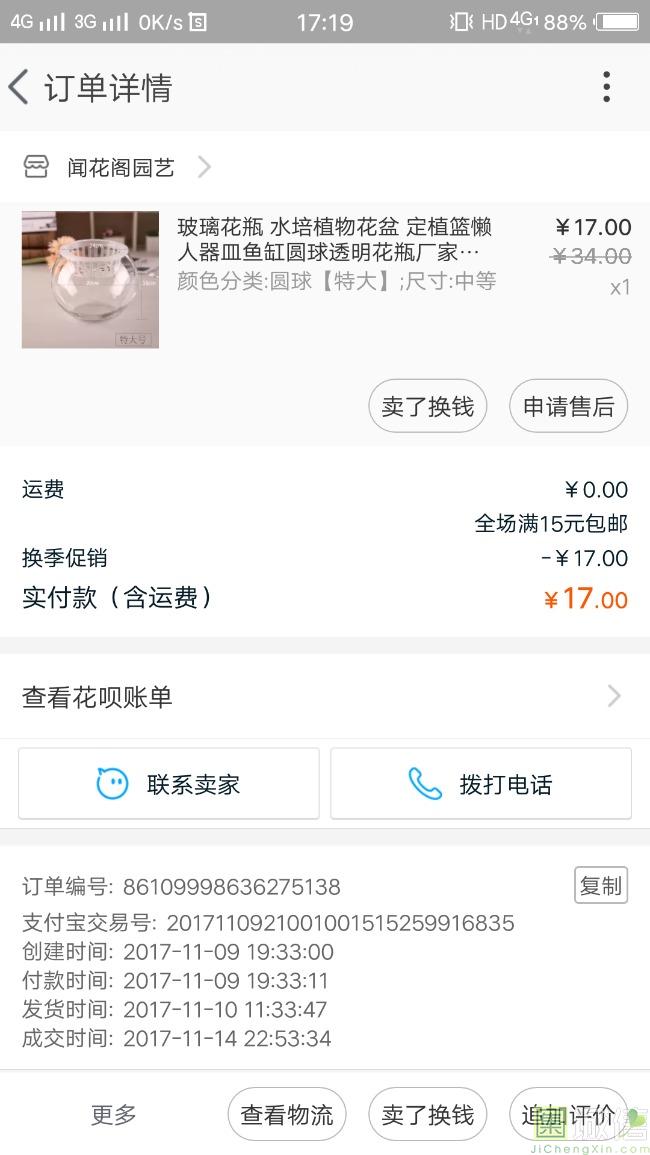Image resolution: width=650 pixels, height=1155 pixels.
Task: Go back from the 订单详情 page
Action: pyautogui.click(x=20, y=88)
